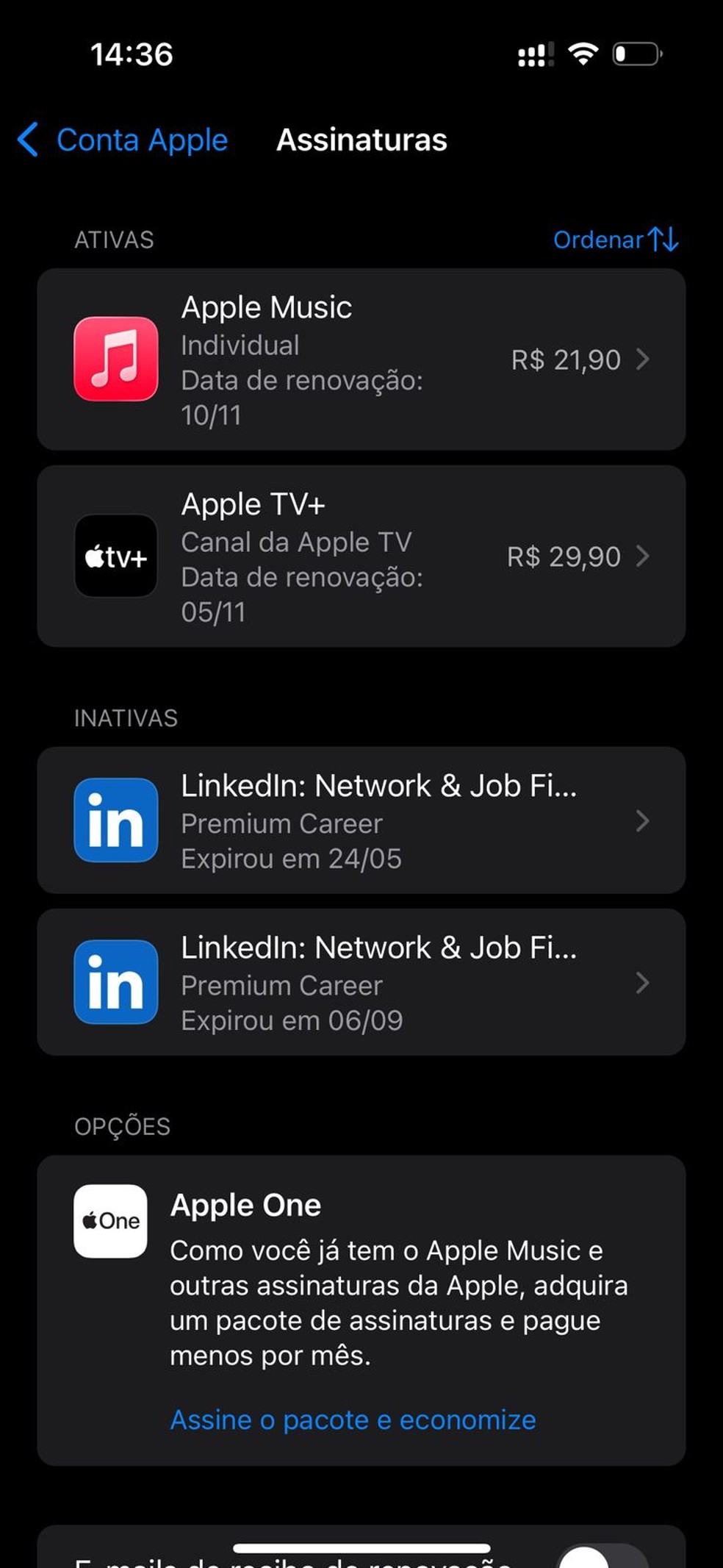Tap the battery indicator in status bar
Screen dimensions: 723x1568
coord(636,55)
